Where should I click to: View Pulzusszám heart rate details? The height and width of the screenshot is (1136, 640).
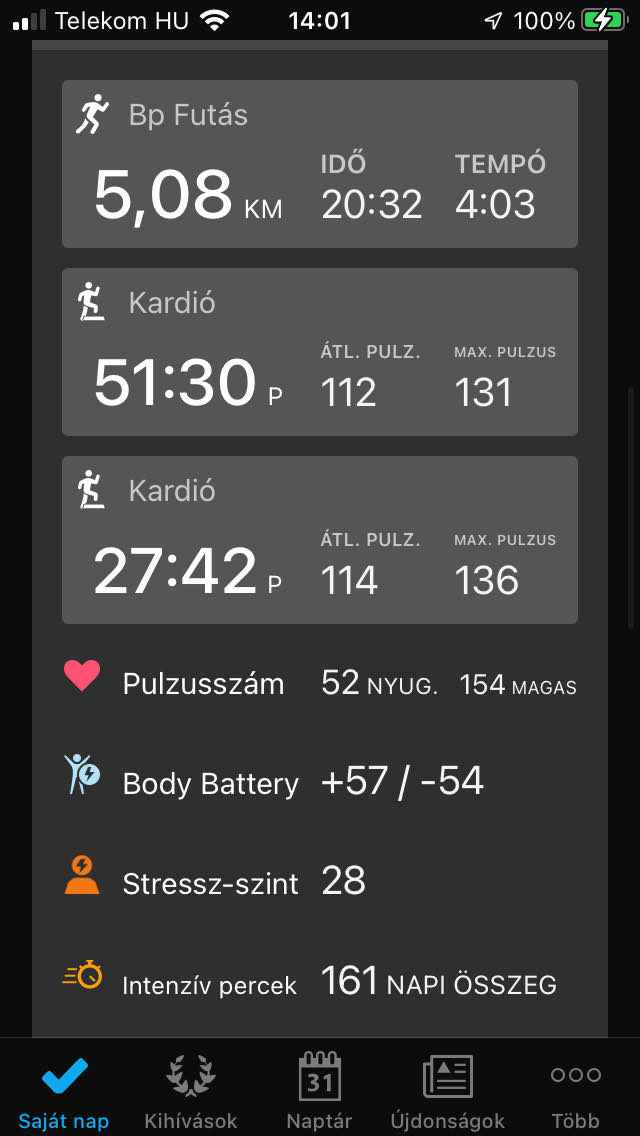pos(319,684)
